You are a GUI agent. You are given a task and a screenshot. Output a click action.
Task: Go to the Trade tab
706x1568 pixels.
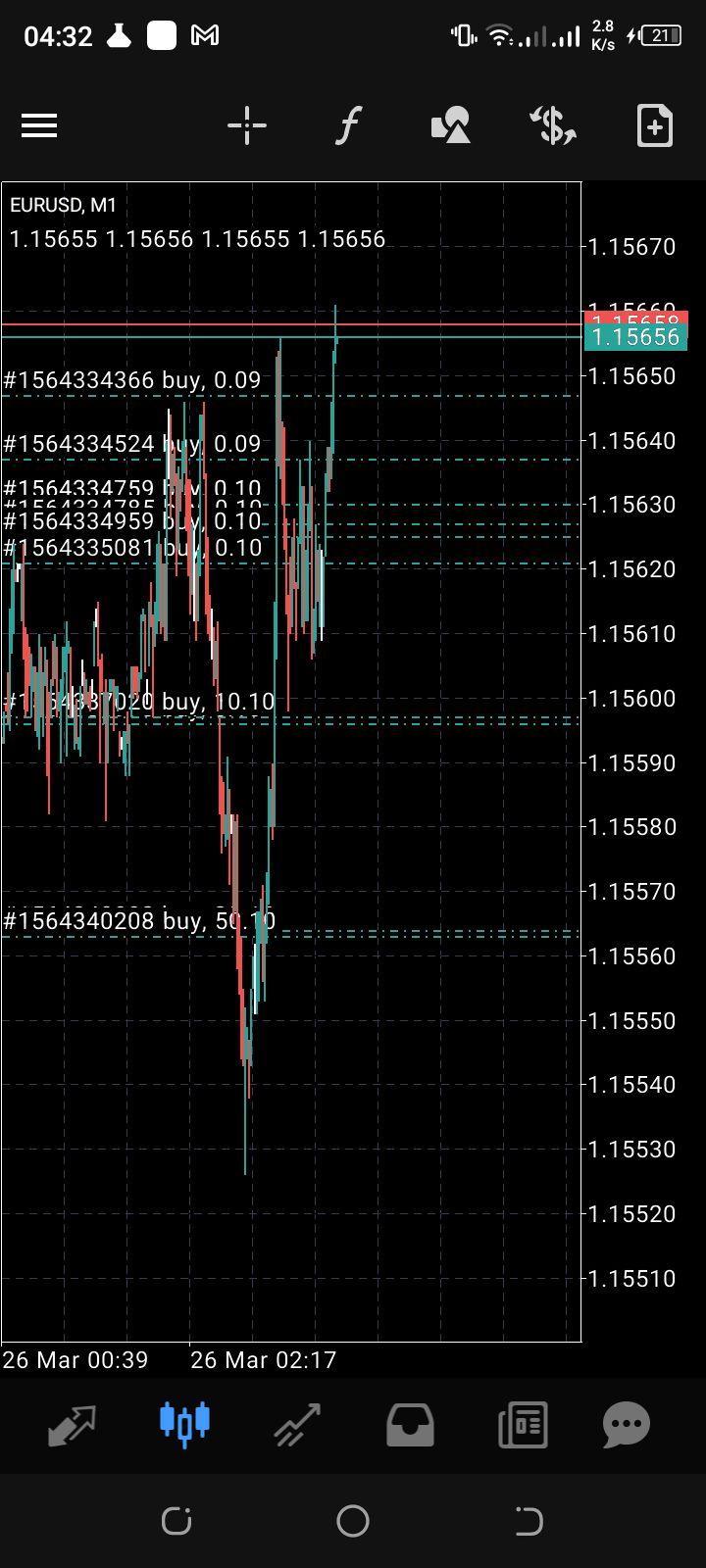297,1425
